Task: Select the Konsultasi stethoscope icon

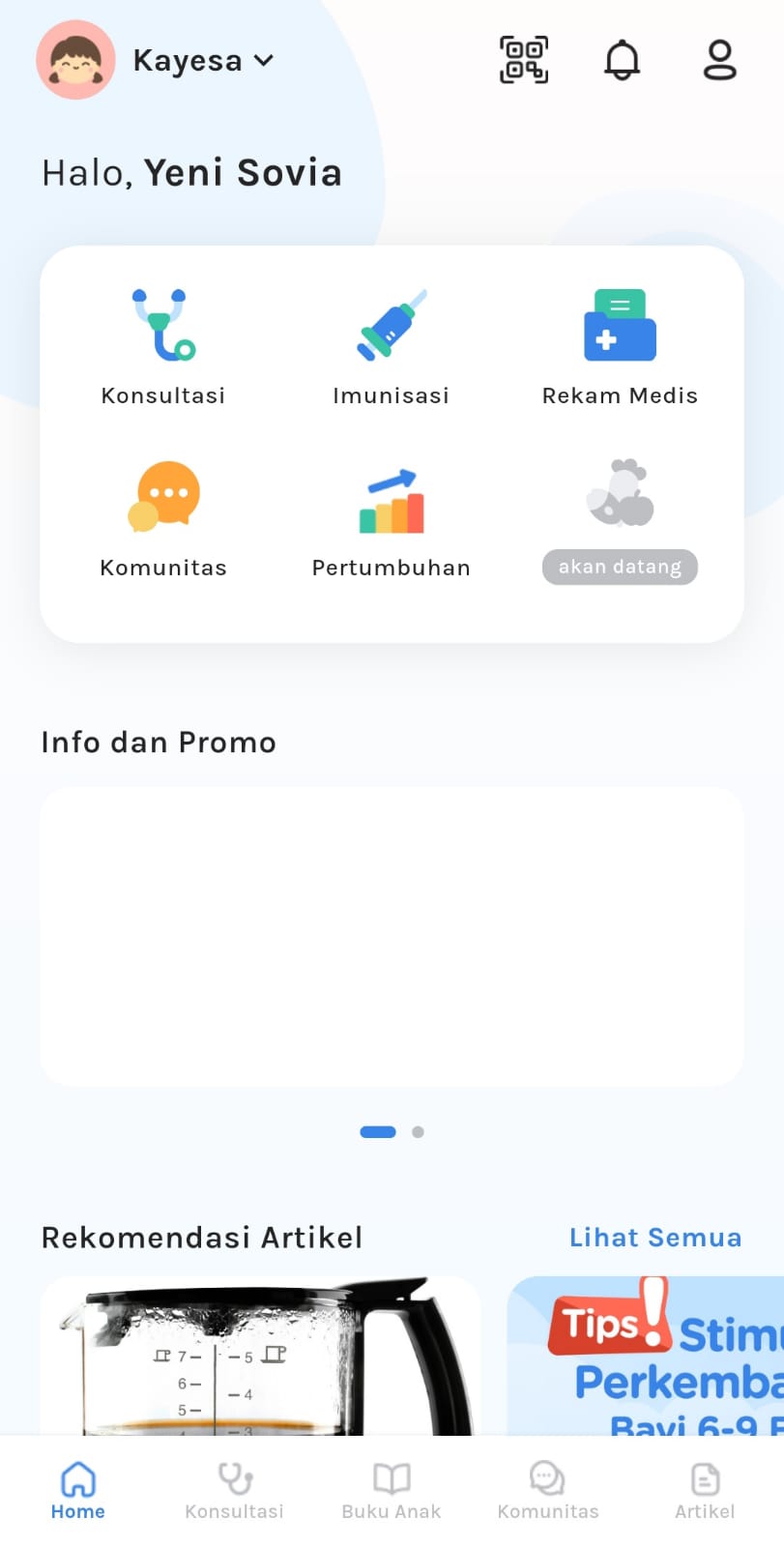Action: pyautogui.click(x=162, y=324)
